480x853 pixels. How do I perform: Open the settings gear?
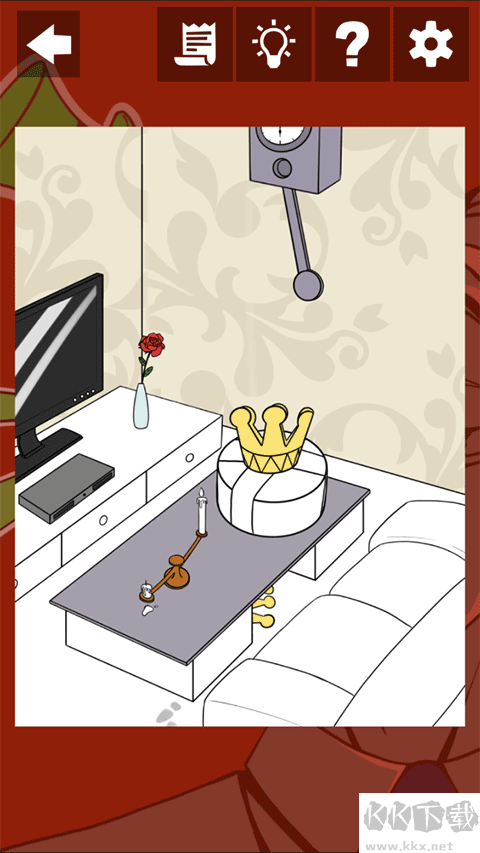pyautogui.click(x=431, y=45)
